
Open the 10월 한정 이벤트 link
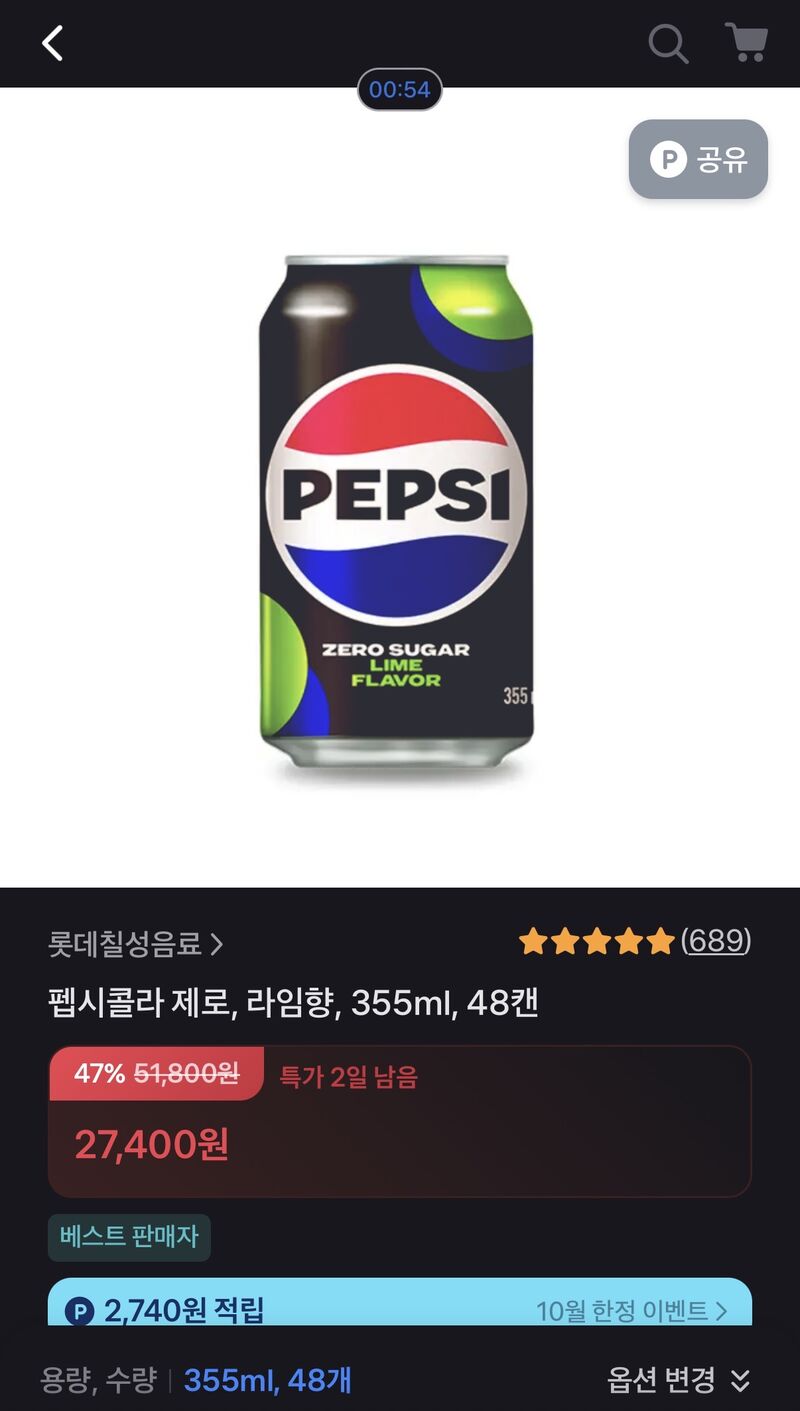[x=631, y=1310]
